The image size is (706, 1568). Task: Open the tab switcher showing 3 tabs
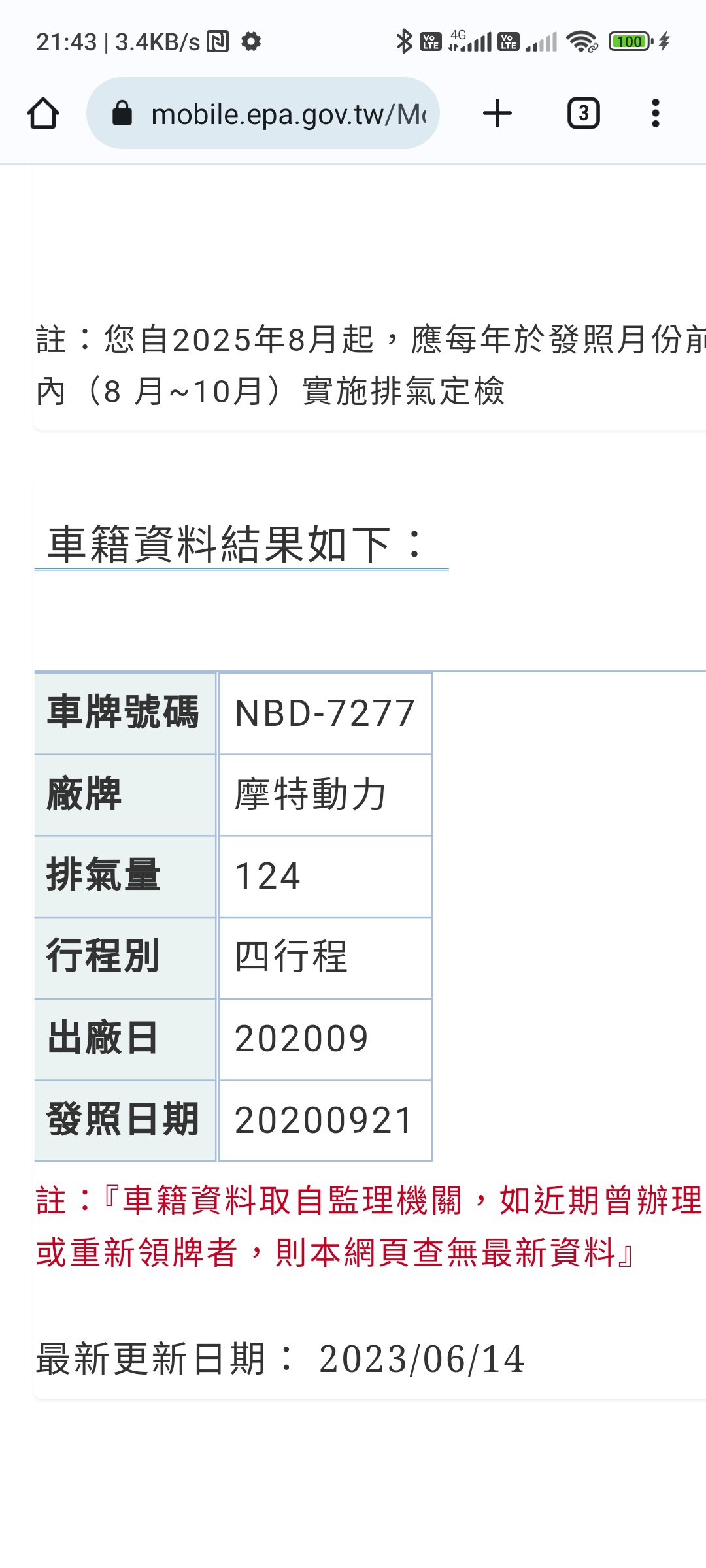583,114
